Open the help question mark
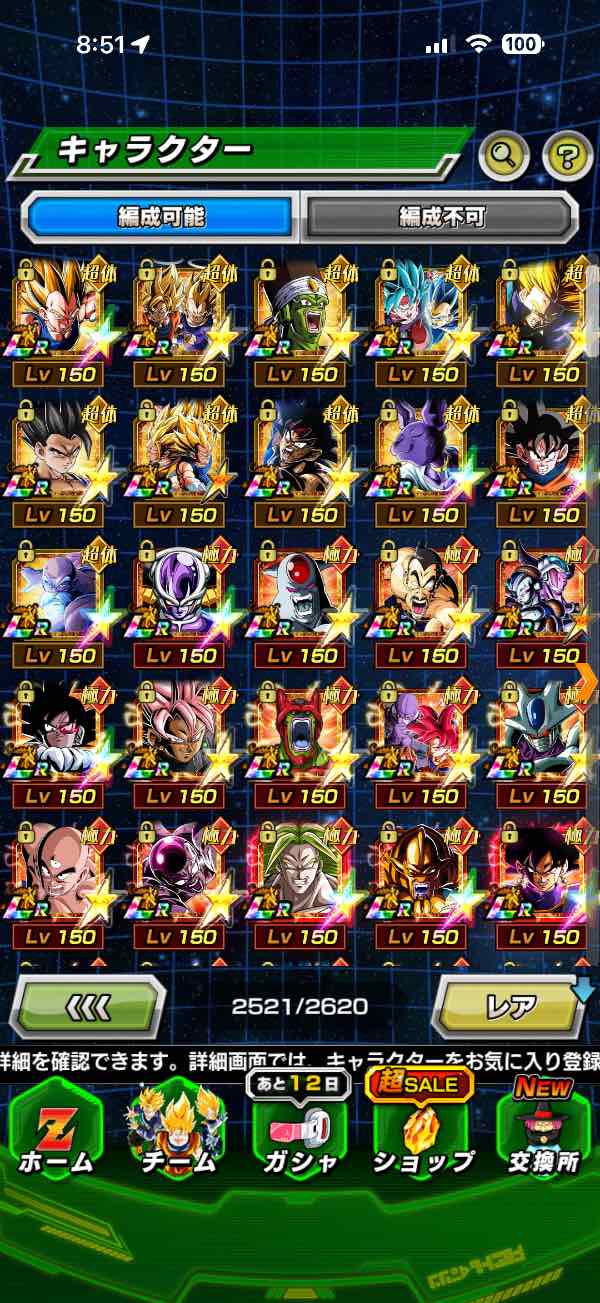 coord(567,154)
